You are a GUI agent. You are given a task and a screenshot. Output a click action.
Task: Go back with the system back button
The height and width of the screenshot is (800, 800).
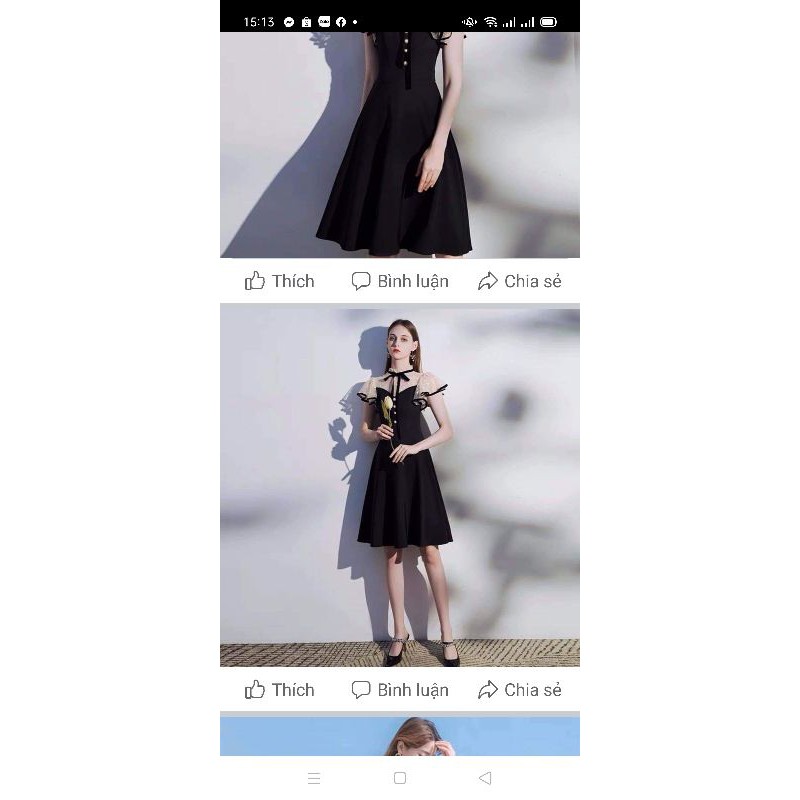485,778
